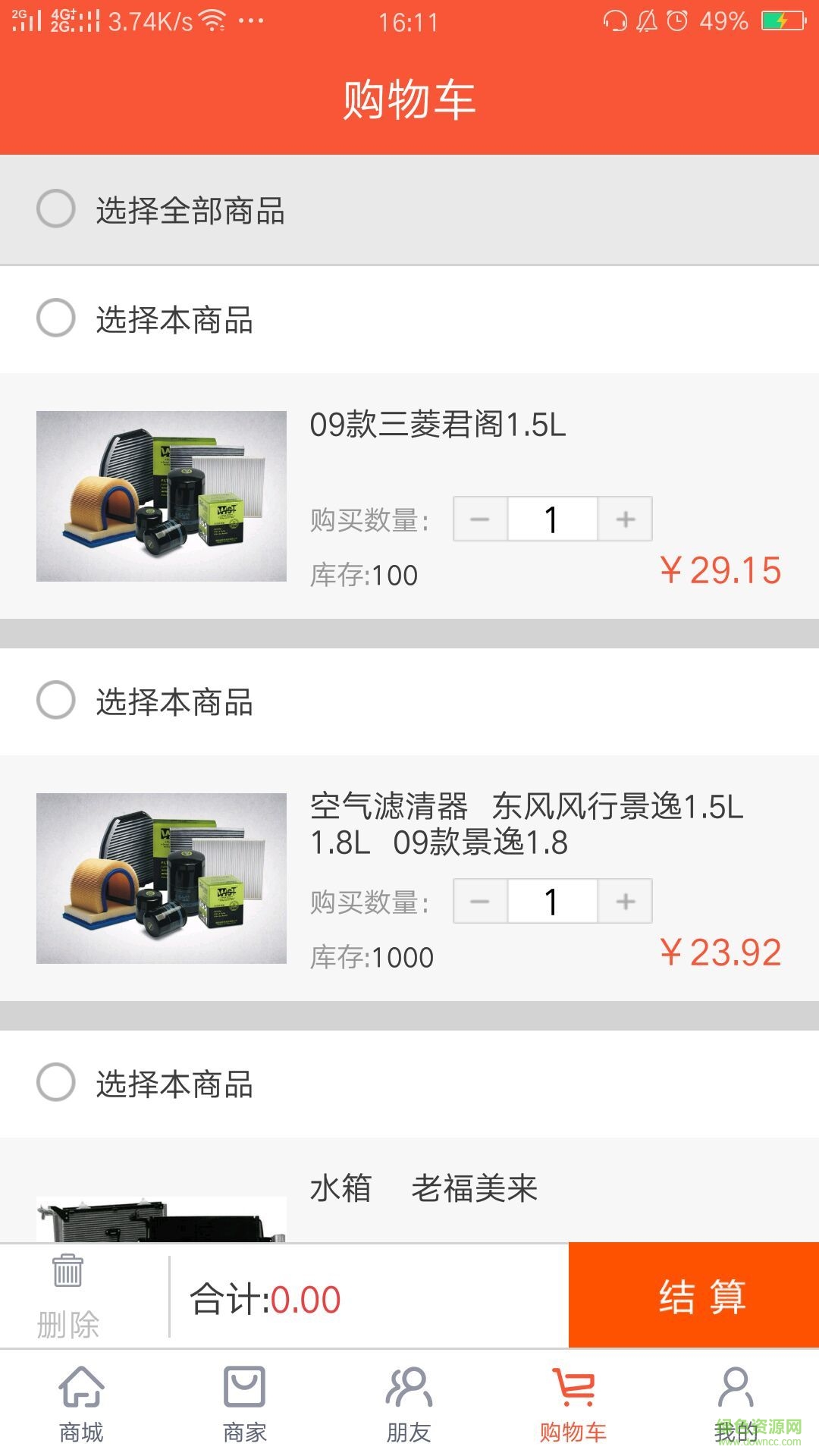
Task: Tap the 删除 trash button
Action: pos(68,1295)
